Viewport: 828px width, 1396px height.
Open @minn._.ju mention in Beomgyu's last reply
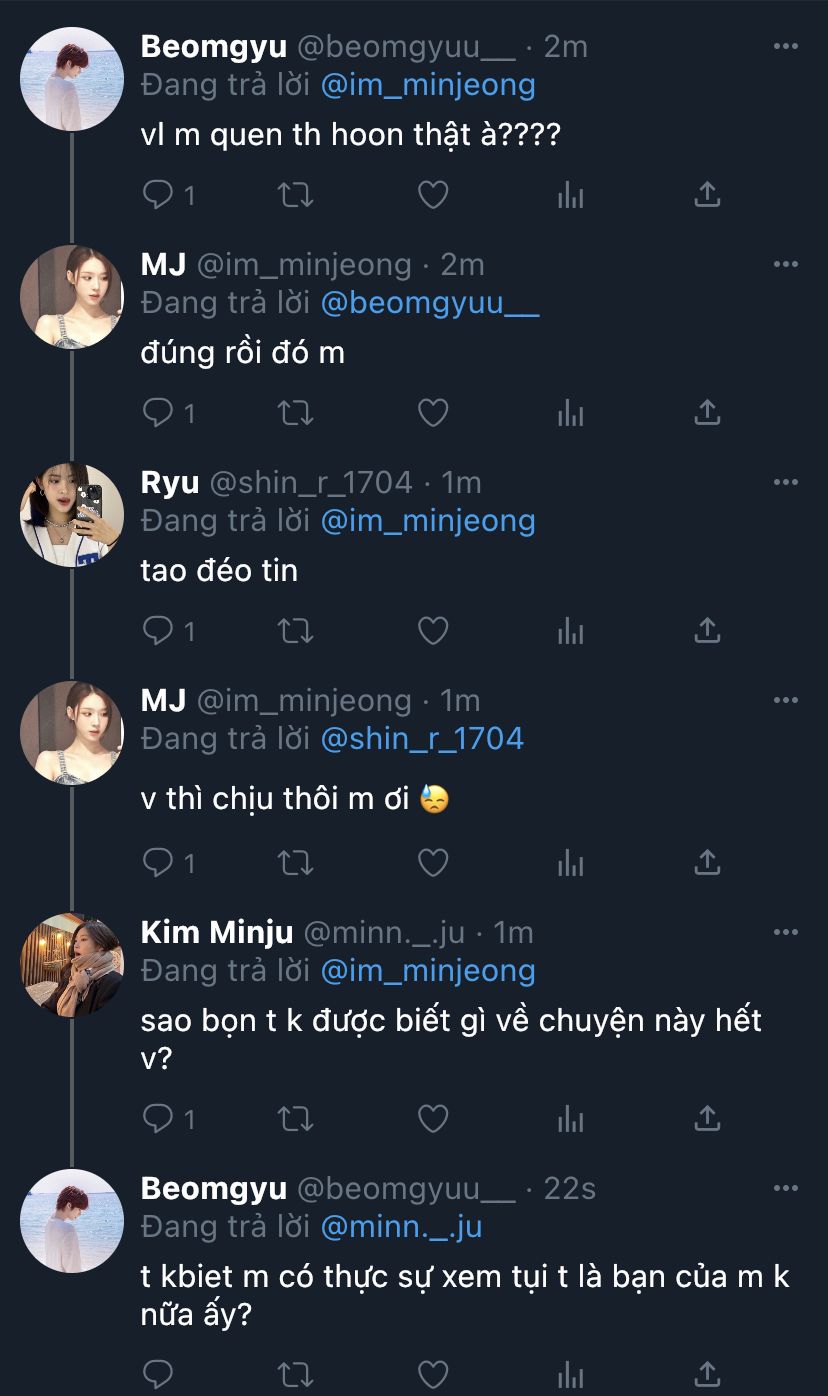click(x=401, y=1227)
